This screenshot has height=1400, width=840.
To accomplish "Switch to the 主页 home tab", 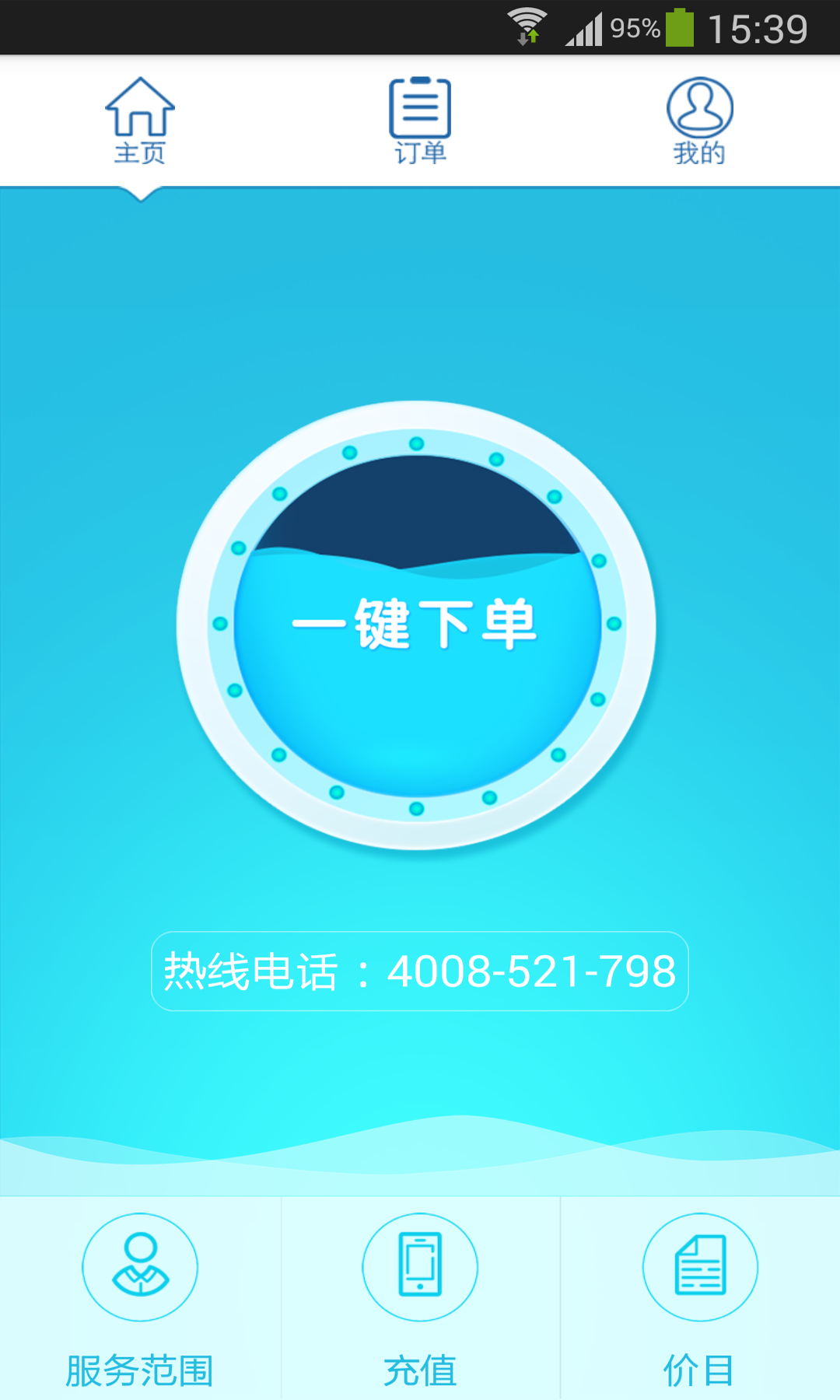I will tap(140, 121).
